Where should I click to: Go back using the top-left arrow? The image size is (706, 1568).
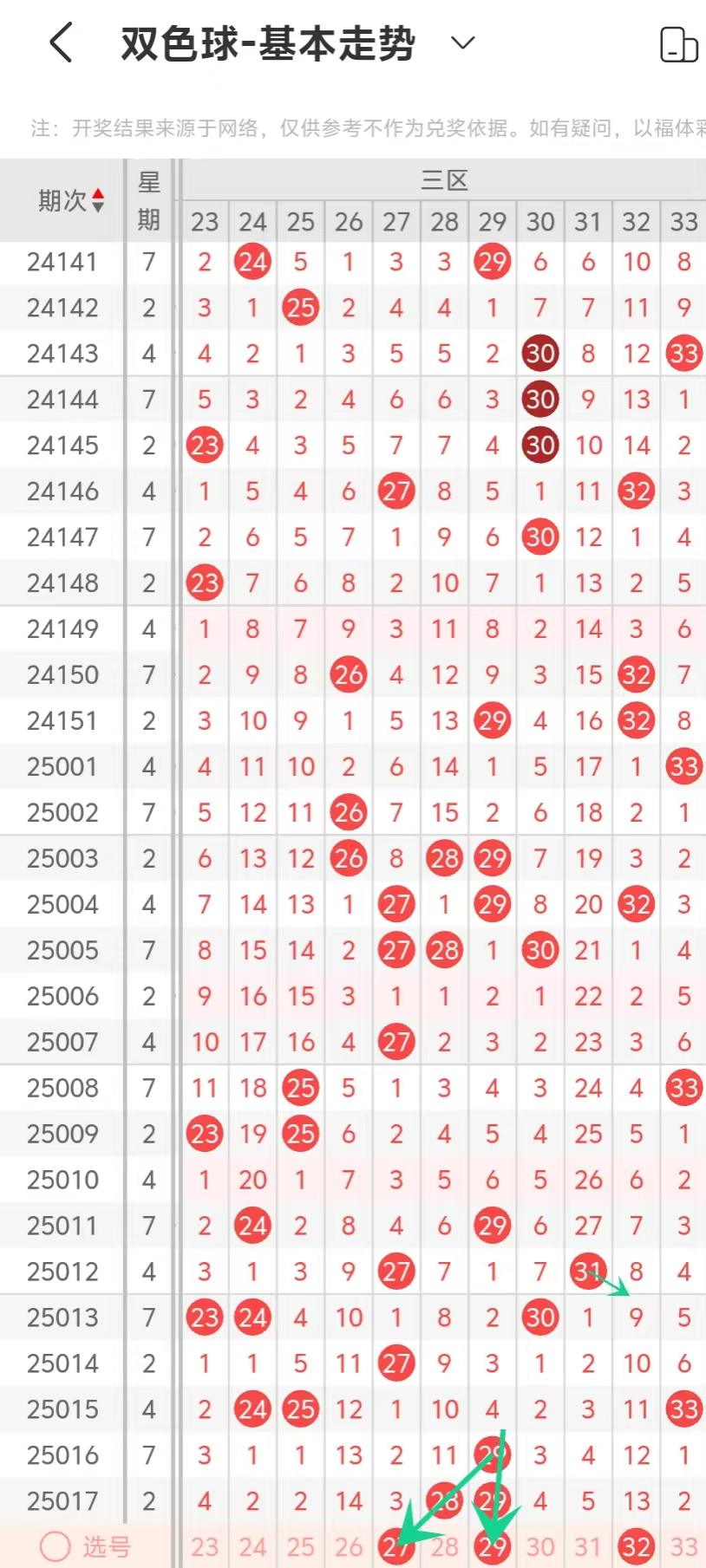click(61, 42)
